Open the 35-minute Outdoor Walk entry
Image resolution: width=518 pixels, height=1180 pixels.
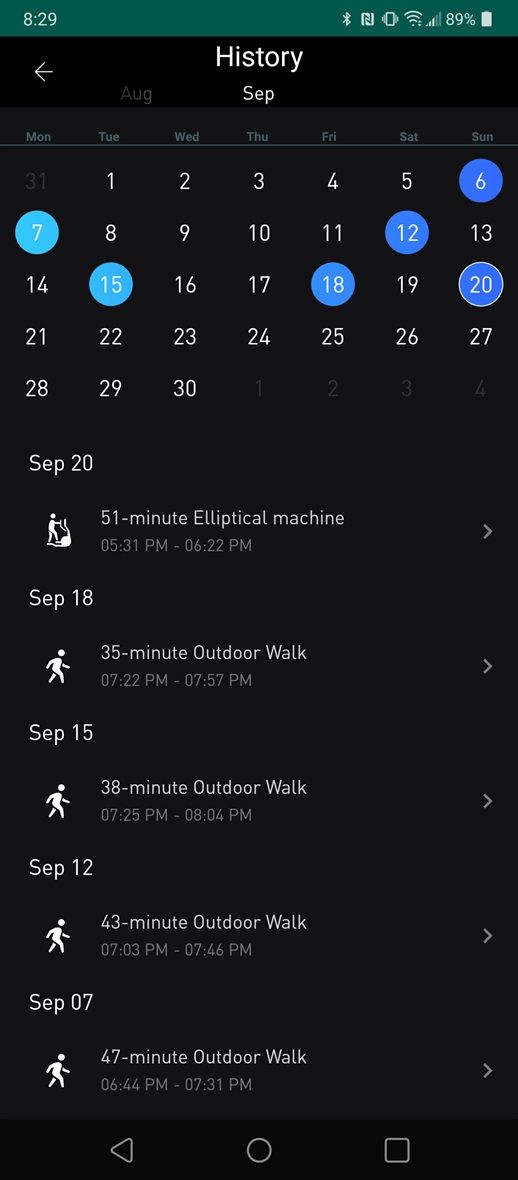259,666
